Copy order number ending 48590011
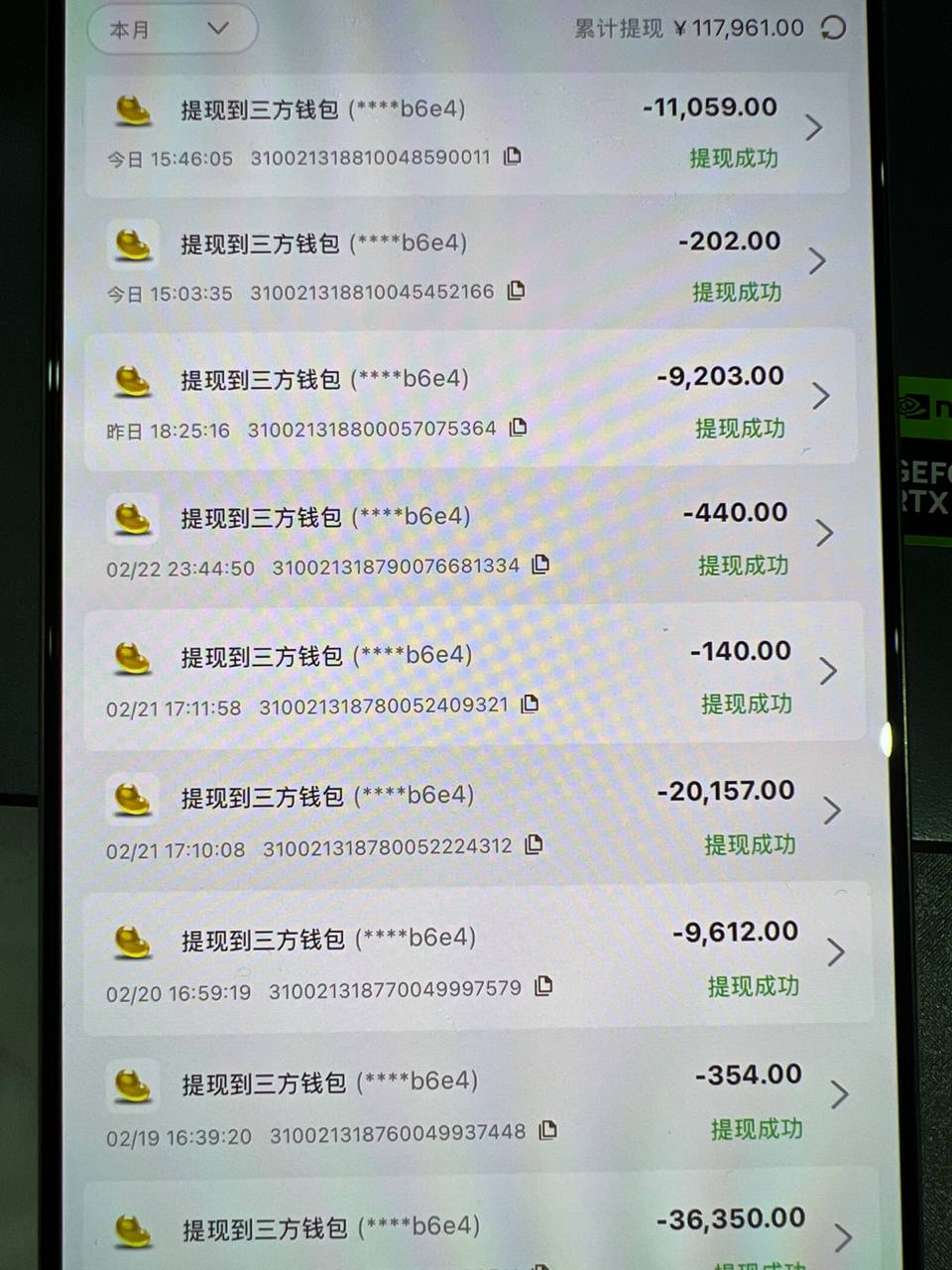This screenshot has height=1270, width=952. pyautogui.click(x=513, y=156)
